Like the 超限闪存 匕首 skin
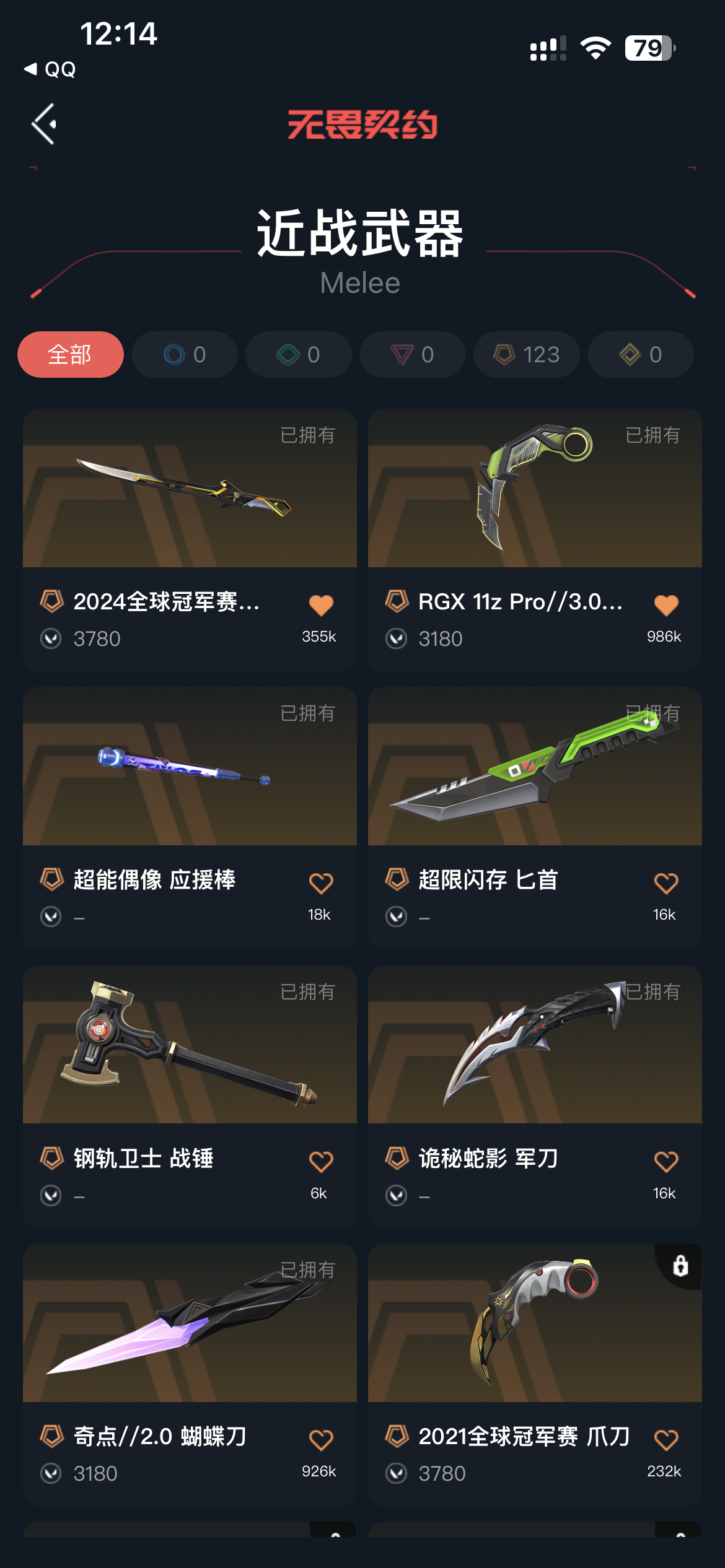Viewport: 725px width, 1568px height. point(666,883)
